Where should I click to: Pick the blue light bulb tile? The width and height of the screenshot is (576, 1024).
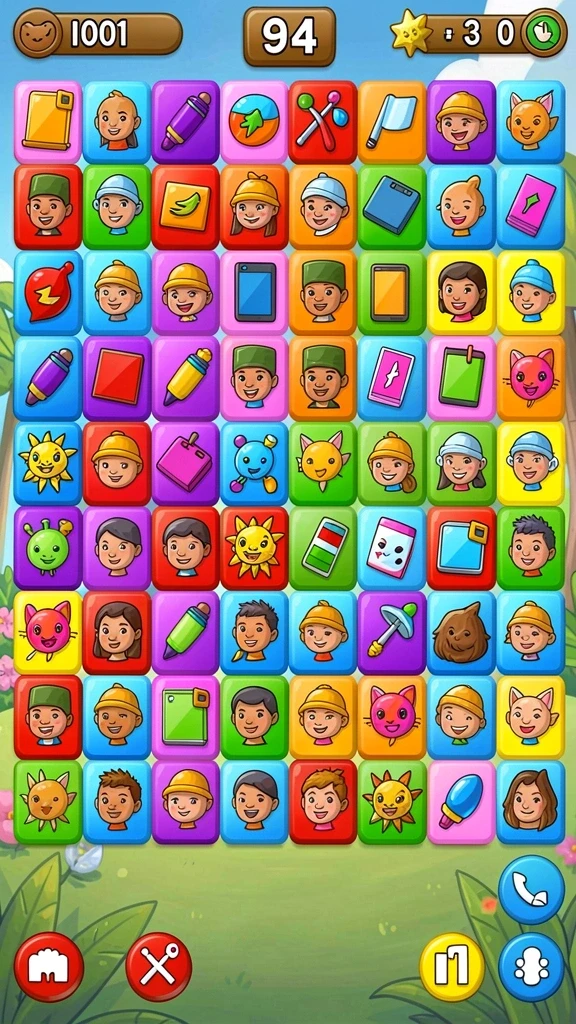(461, 803)
